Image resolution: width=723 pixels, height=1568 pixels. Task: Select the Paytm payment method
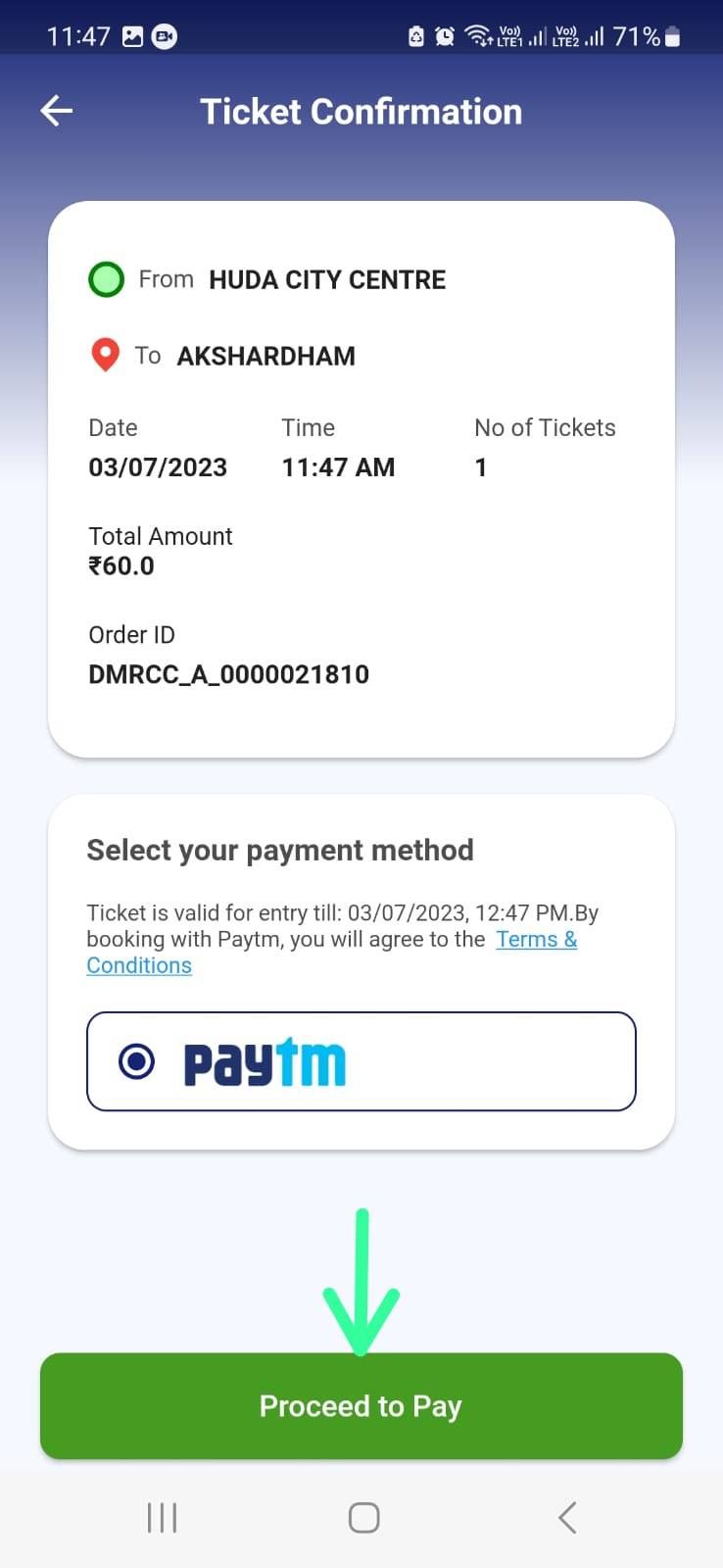pos(136,1061)
